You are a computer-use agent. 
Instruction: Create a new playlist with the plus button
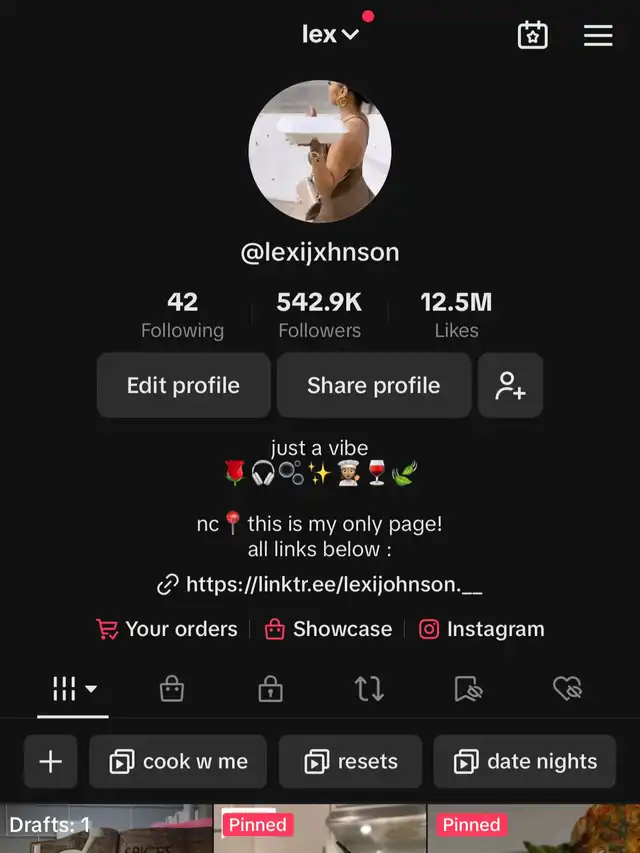(50, 762)
